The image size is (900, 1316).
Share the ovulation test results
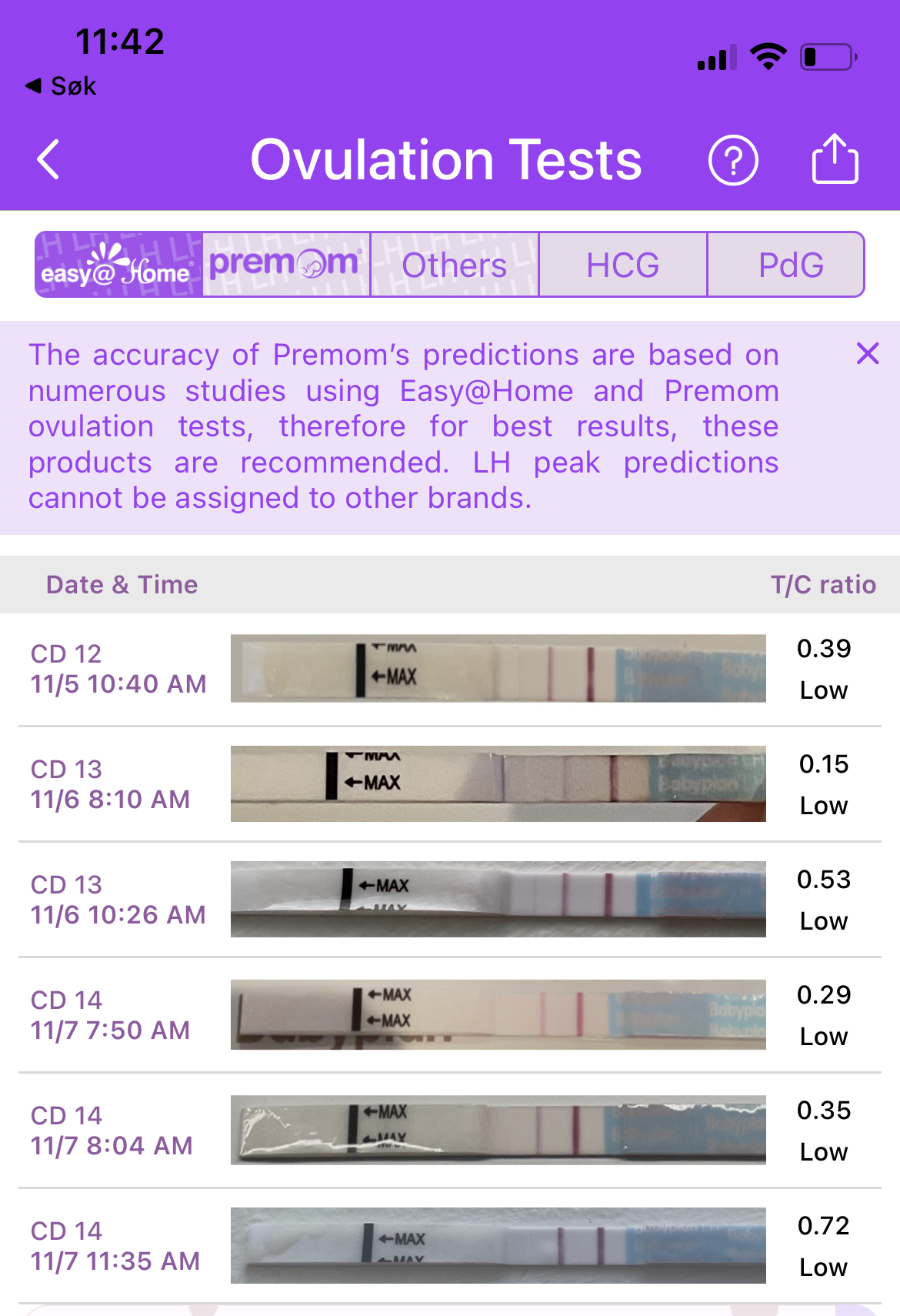tap(835, 159)
